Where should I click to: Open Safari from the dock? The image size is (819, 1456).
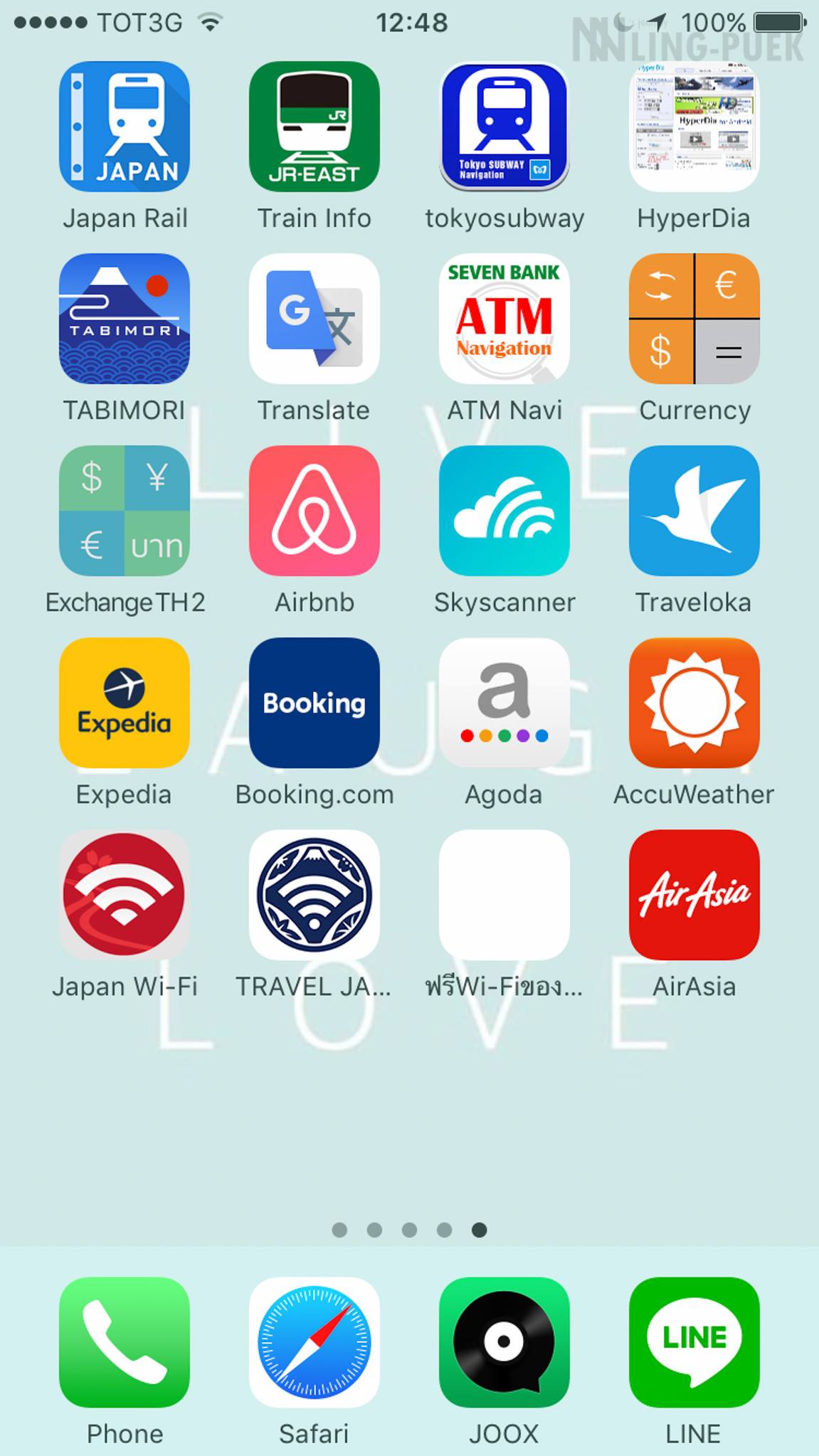coord(314,1342)
